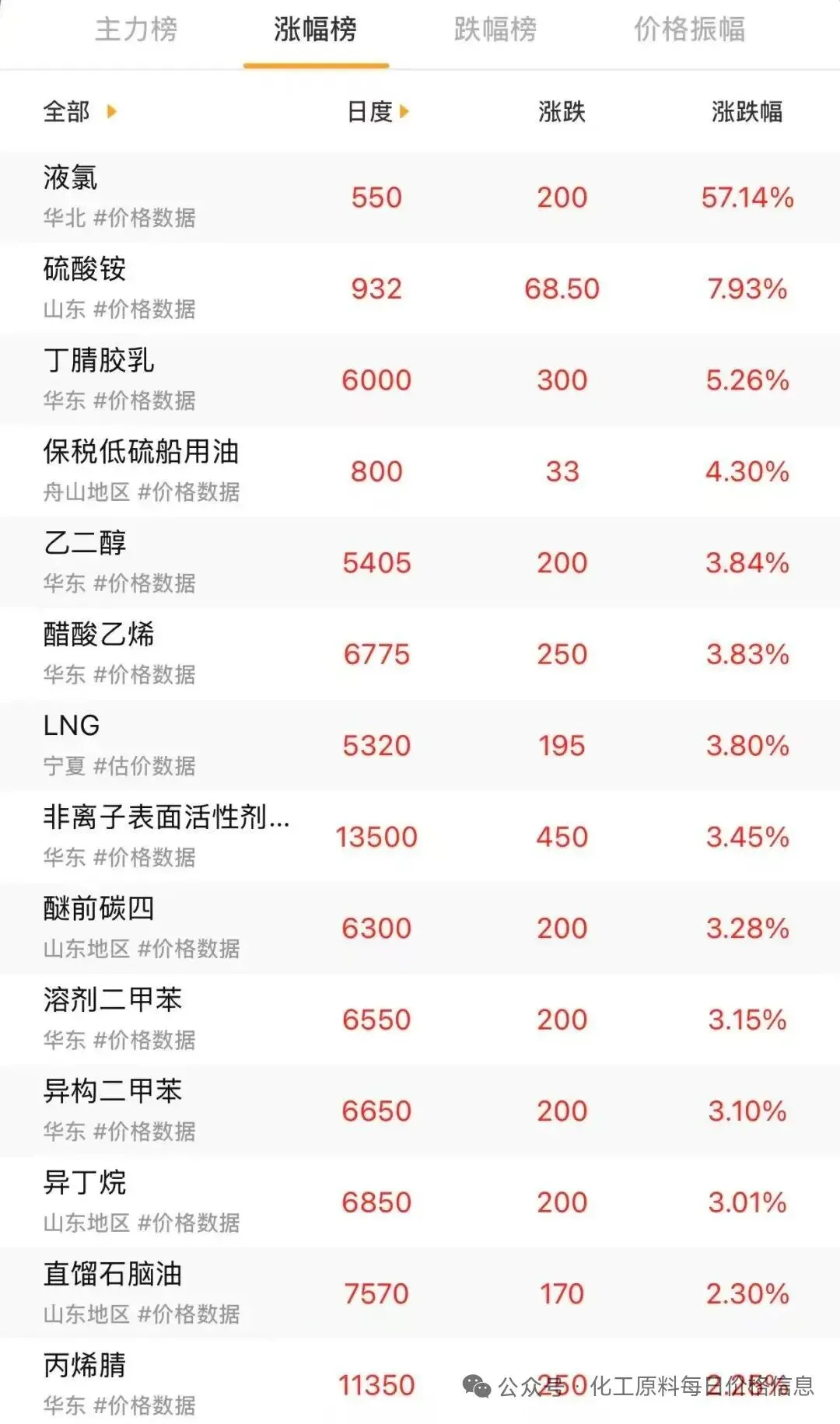View 醋酸乙烯 price details
This screenshot has height=1424, width=840.
(420, 654)
